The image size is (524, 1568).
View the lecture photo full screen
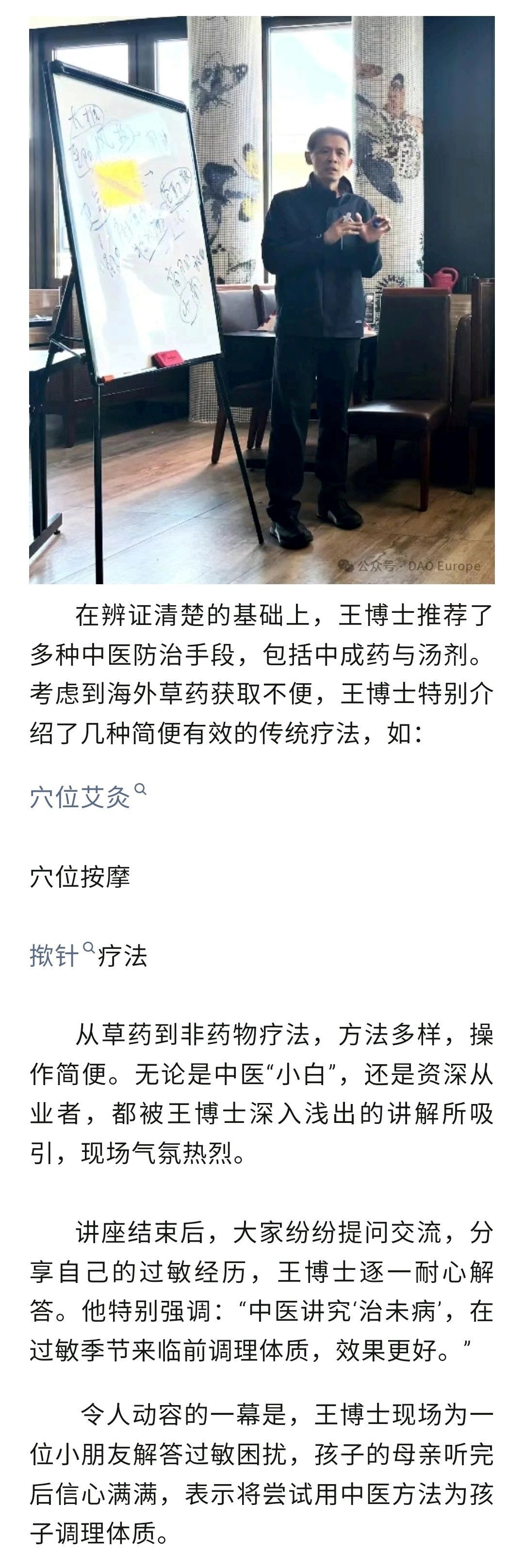point(262,300)
